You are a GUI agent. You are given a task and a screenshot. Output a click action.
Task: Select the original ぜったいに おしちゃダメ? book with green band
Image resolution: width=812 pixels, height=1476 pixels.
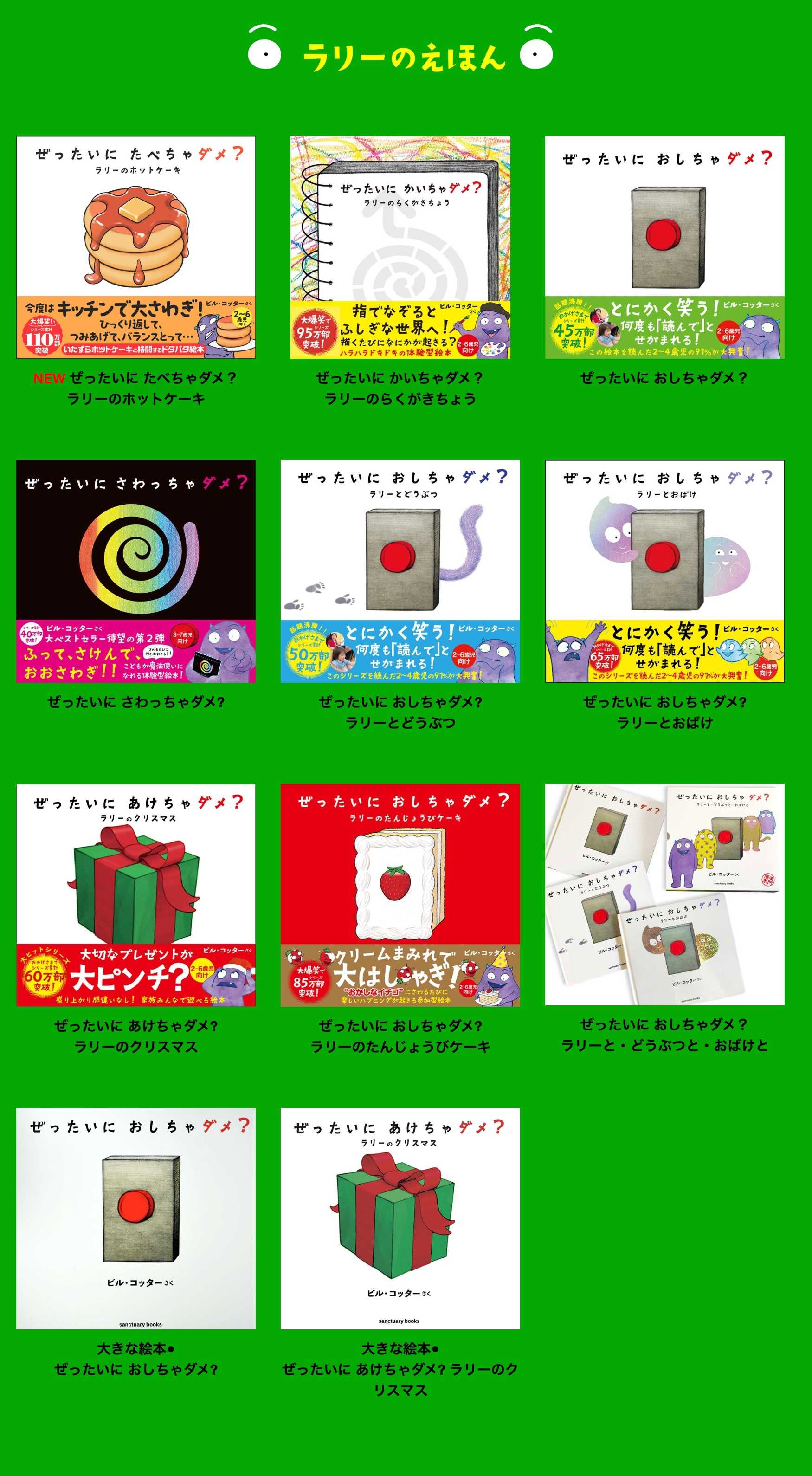click(x=664, y=247)
